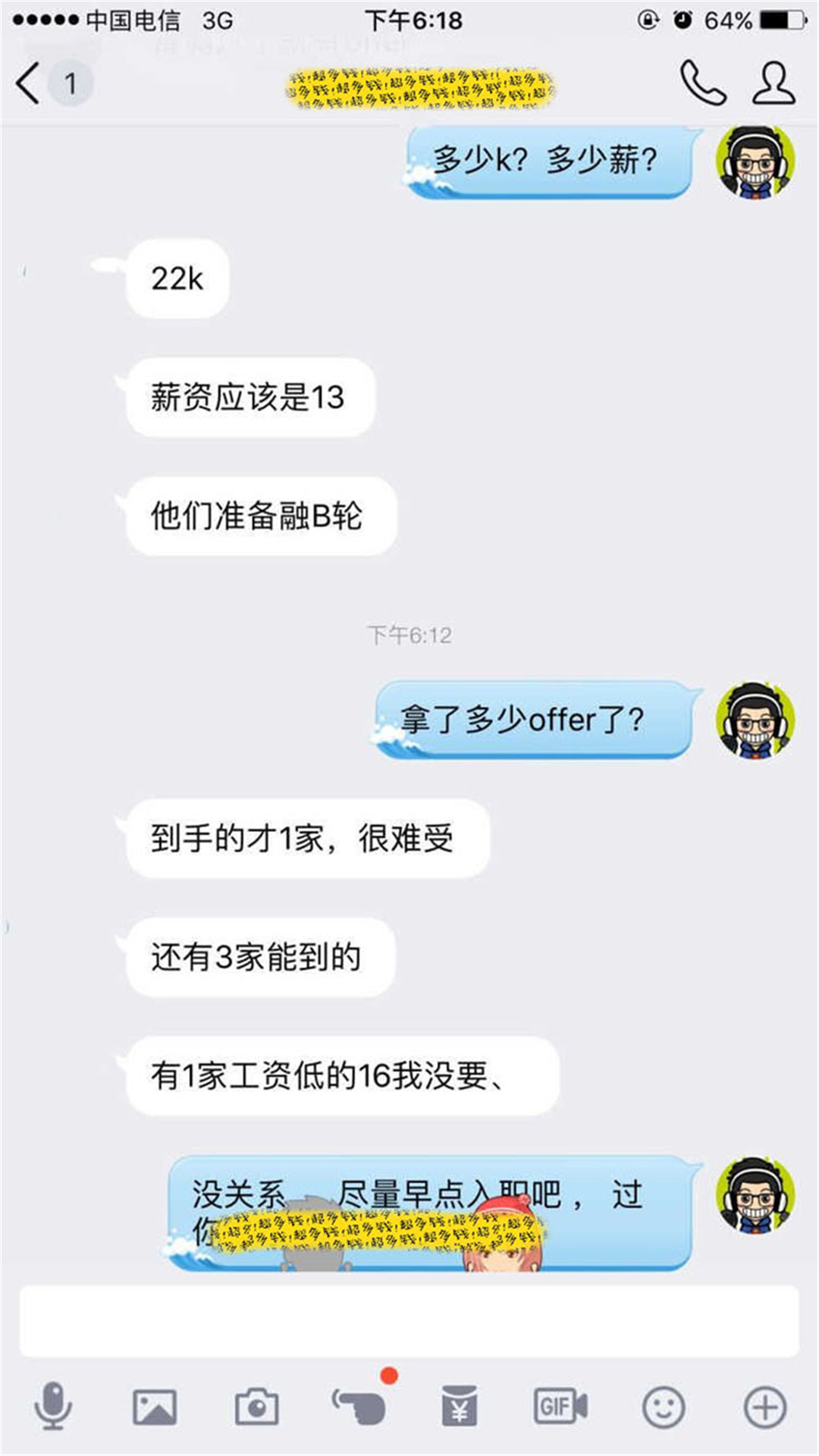
Task: Send a red packet with the yuan icon
Action: click(460, 1407)
